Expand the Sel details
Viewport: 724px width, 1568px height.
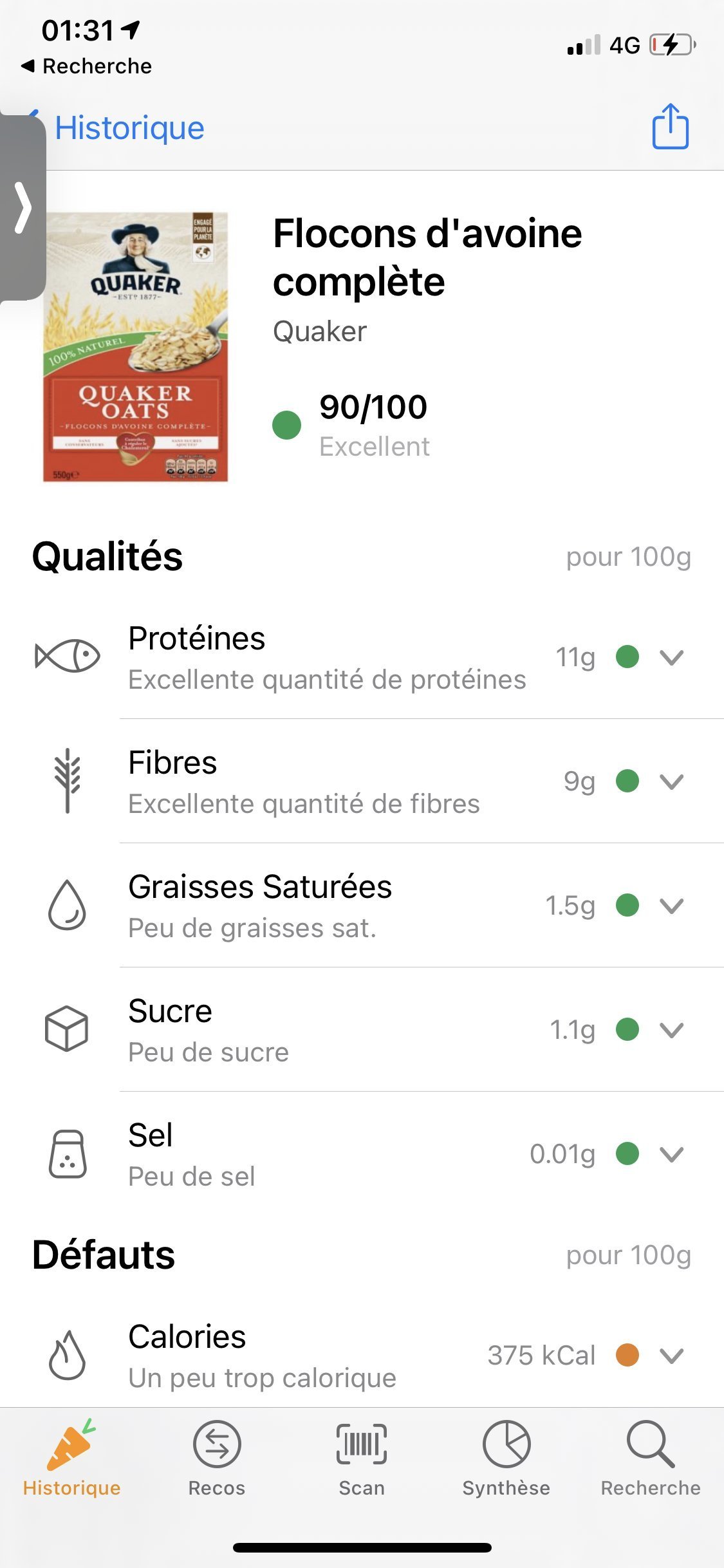click(362, 1154)
